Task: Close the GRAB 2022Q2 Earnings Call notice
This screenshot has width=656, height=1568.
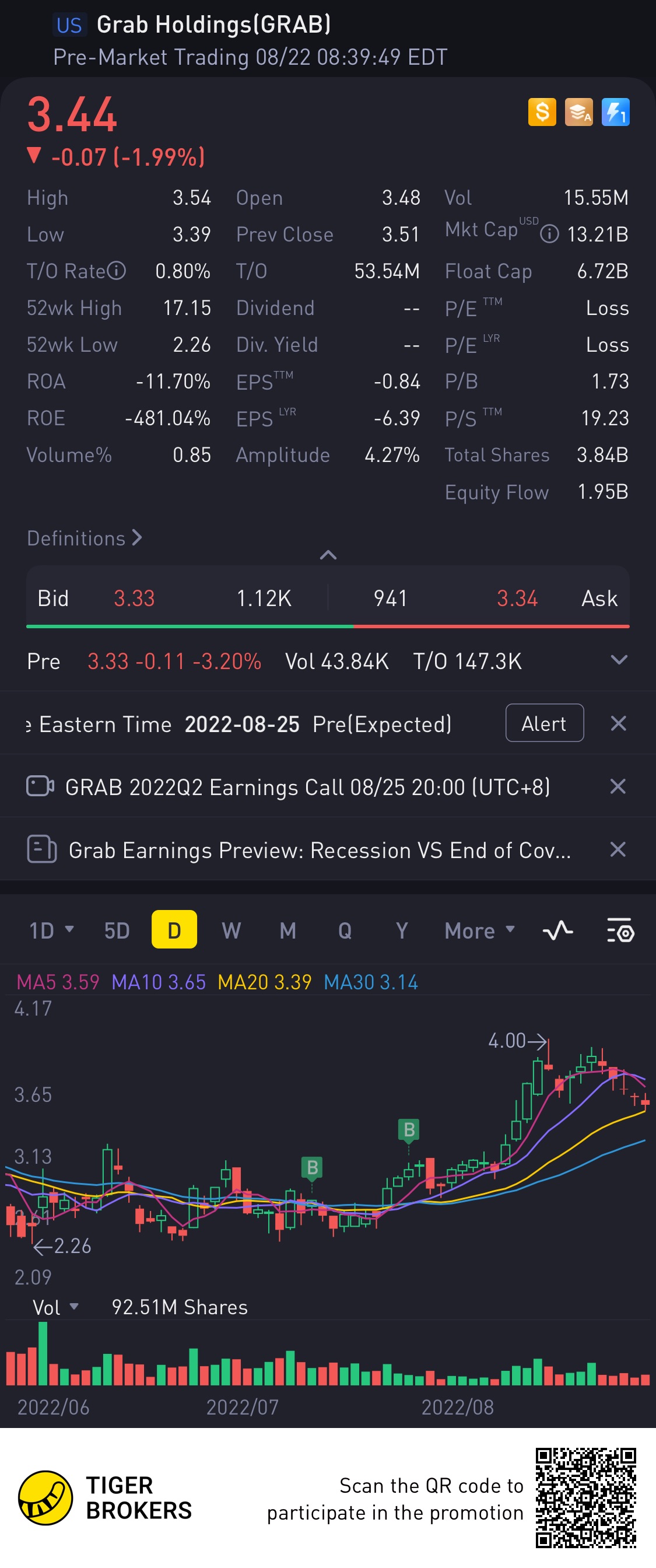Action: point(618,786)
